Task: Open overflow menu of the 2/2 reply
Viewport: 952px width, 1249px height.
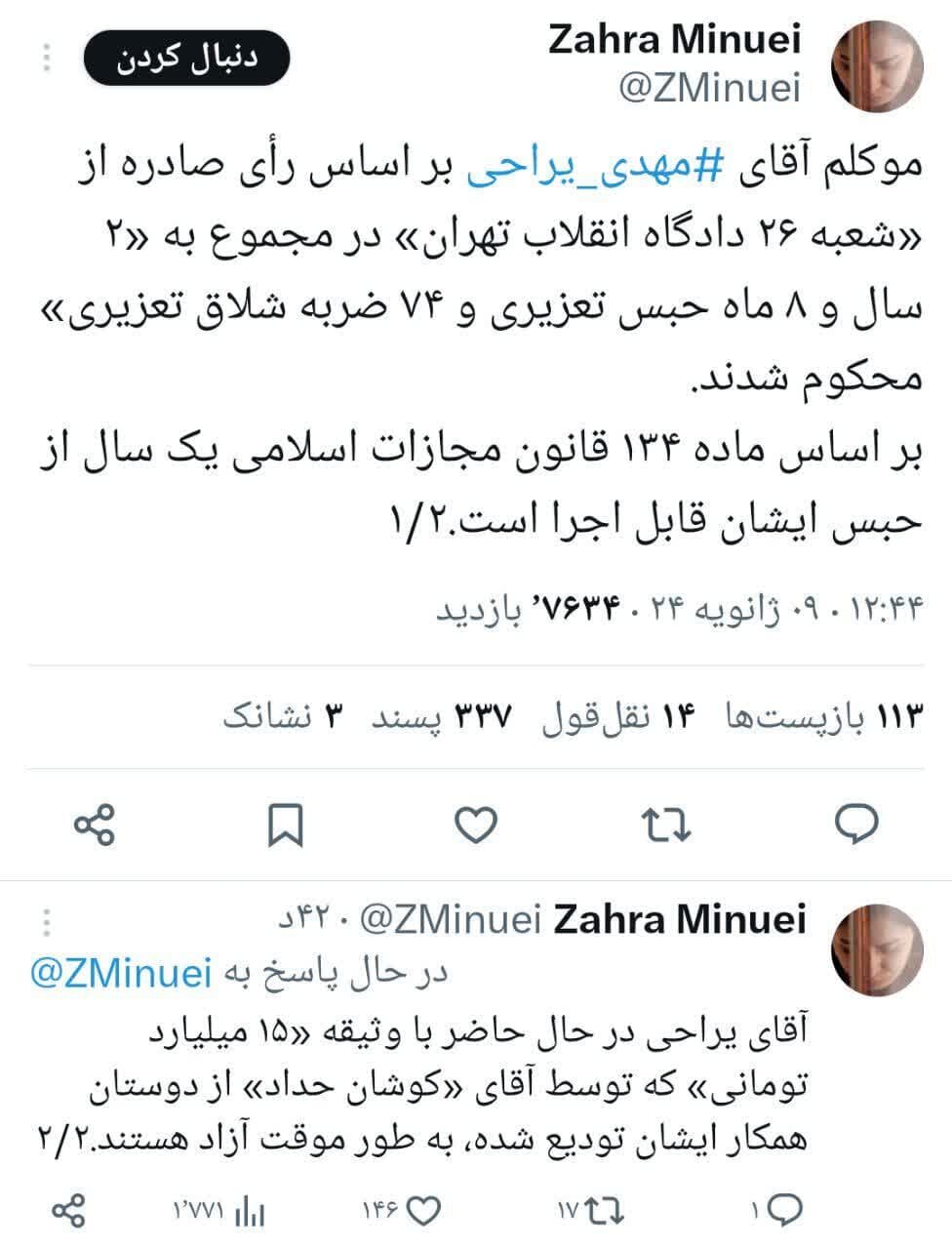Action: [45, 922]
